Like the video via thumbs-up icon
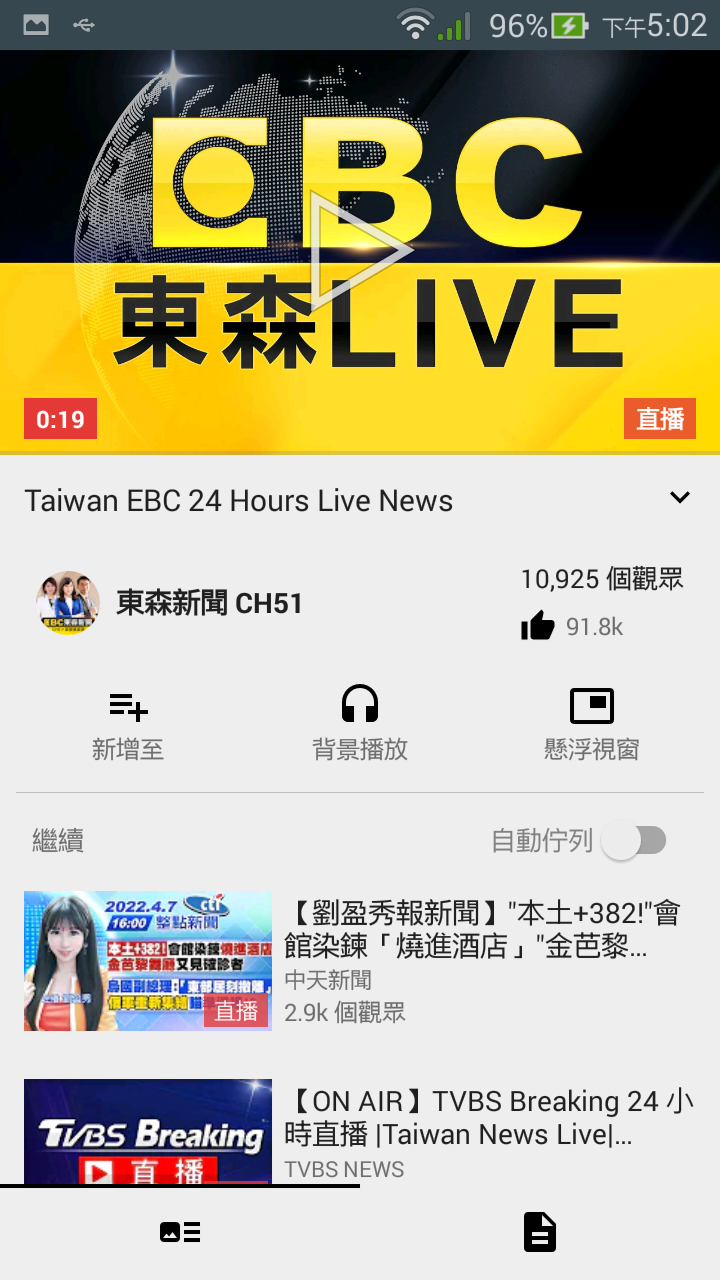The width and height of the screenshot is (720, 1280). pyautogui.click(x=538, y=627)
